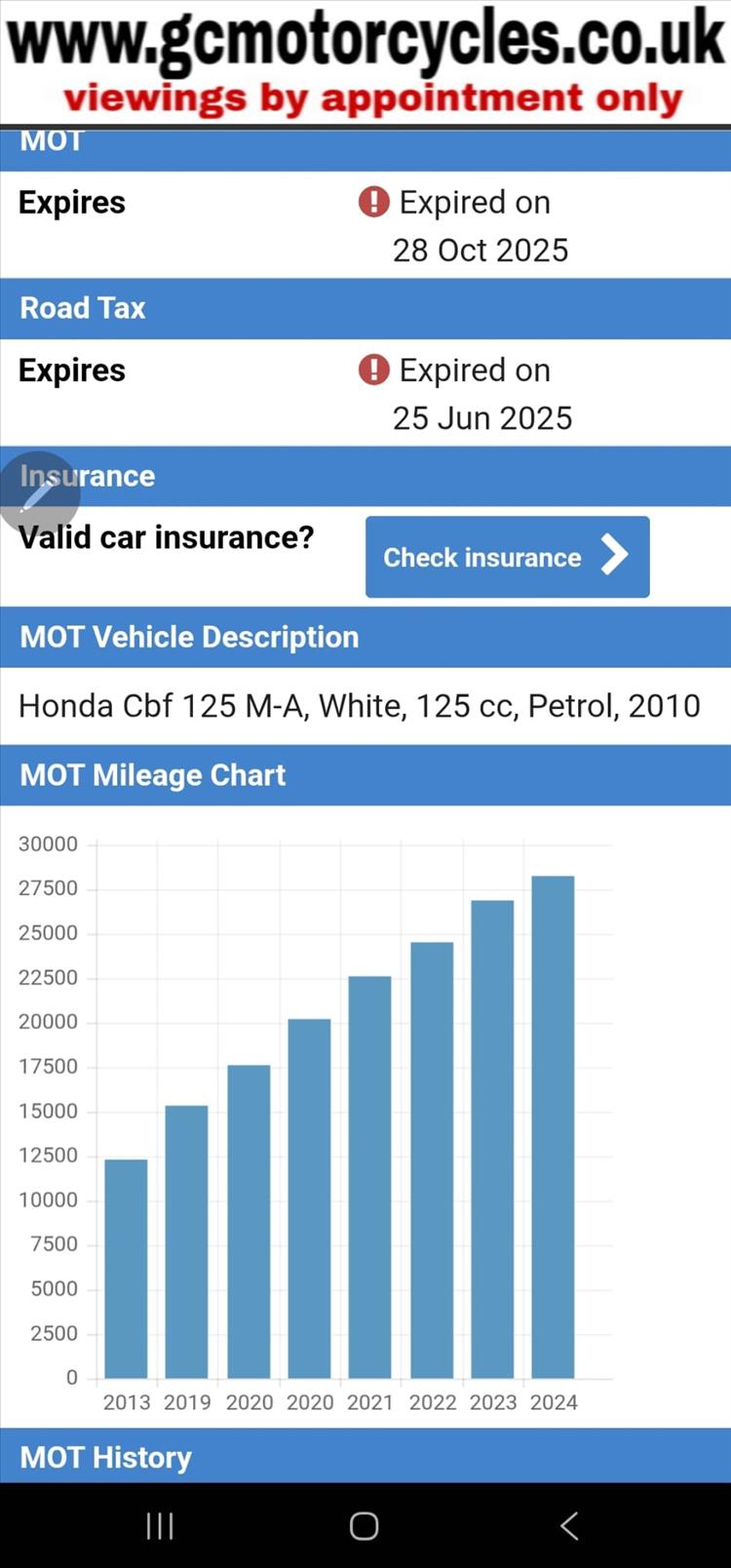The height and width of the screenshot is (1568, 731).
Task: Return to the home screen
Action: click(365, 1526)
